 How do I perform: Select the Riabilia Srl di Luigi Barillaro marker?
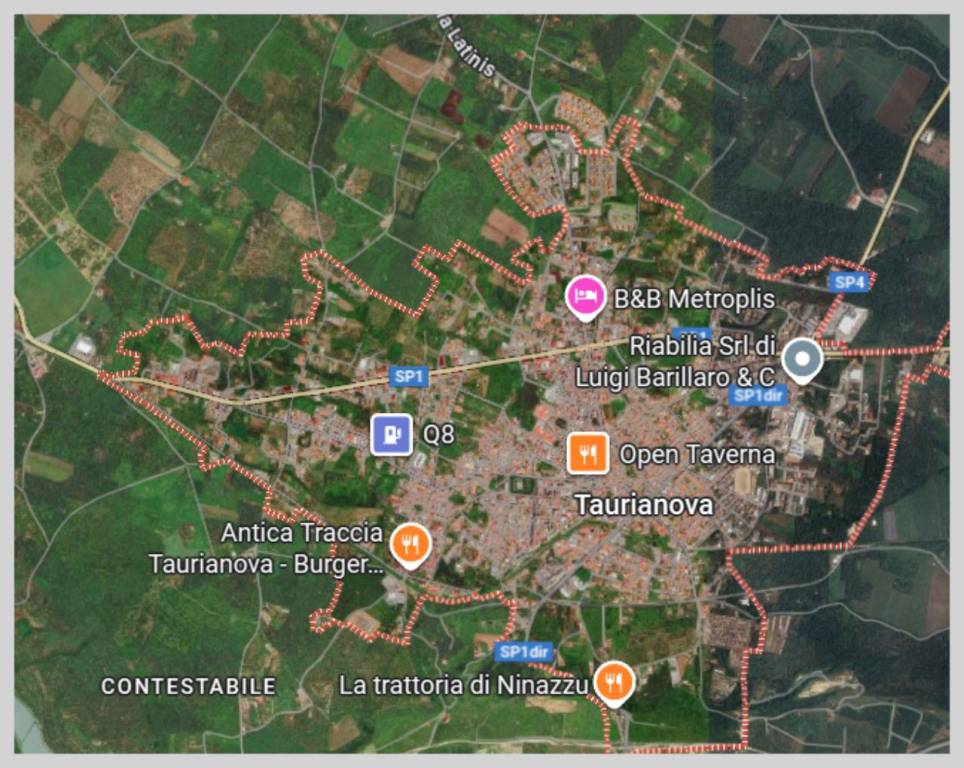801,359
